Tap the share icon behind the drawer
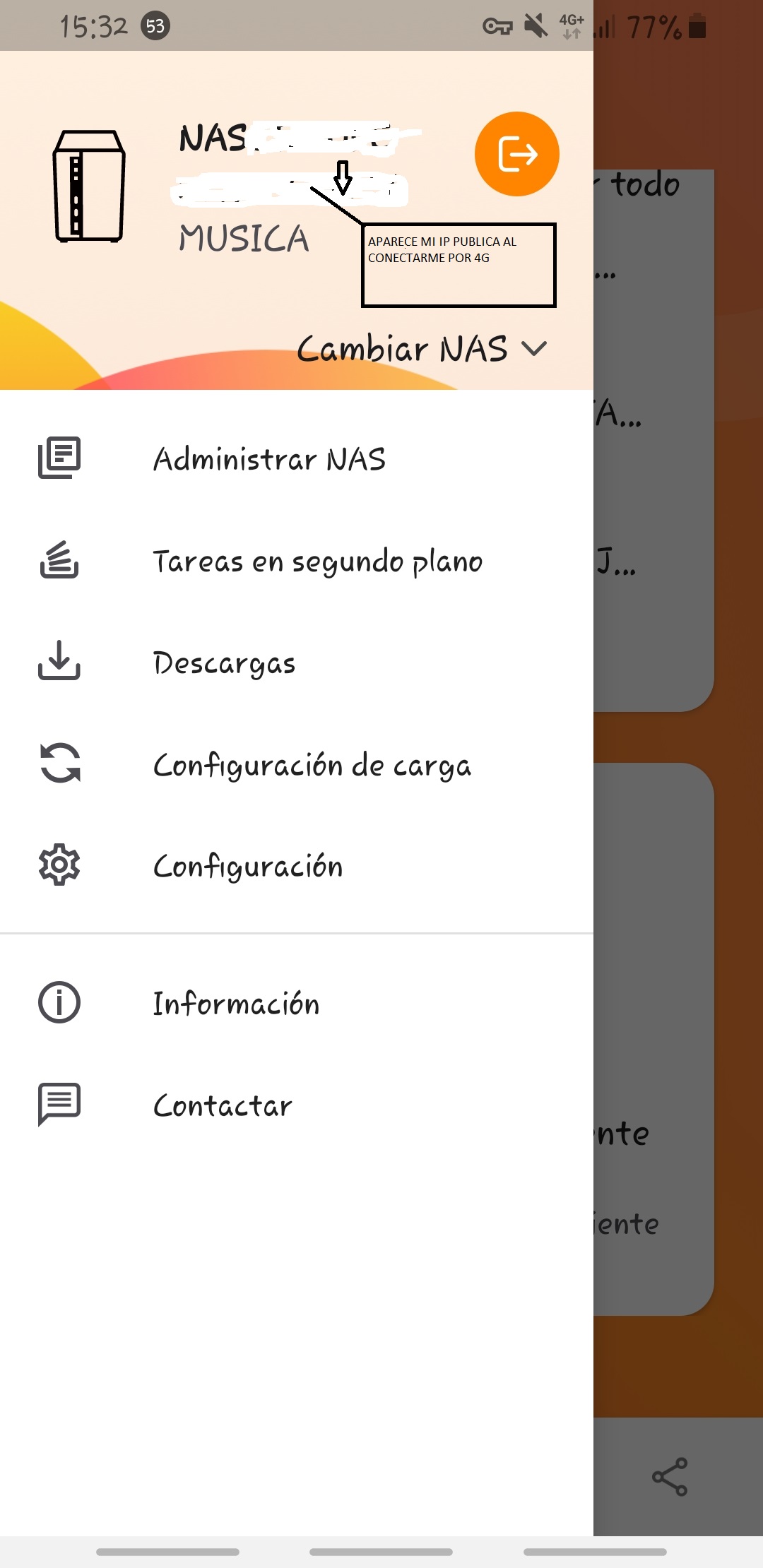Screen dimensions: 763x1568 click(669, 1476)
